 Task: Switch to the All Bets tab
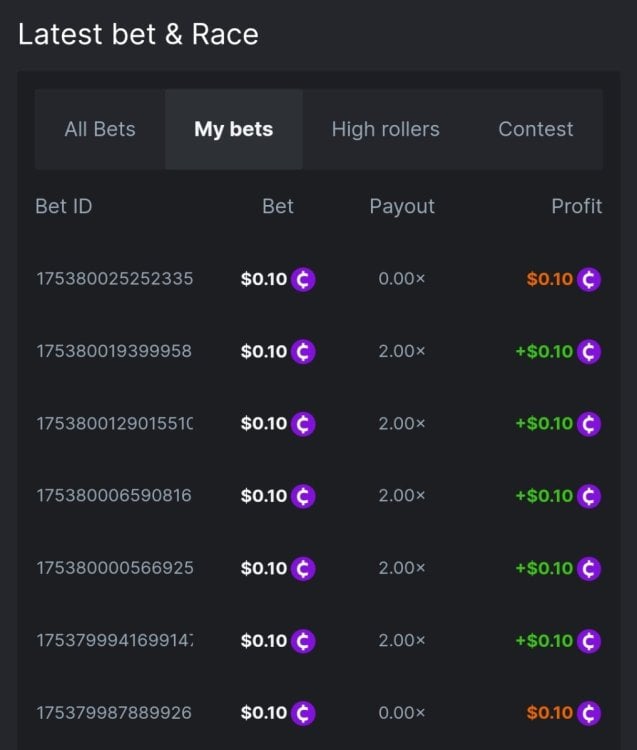[100, 129]
